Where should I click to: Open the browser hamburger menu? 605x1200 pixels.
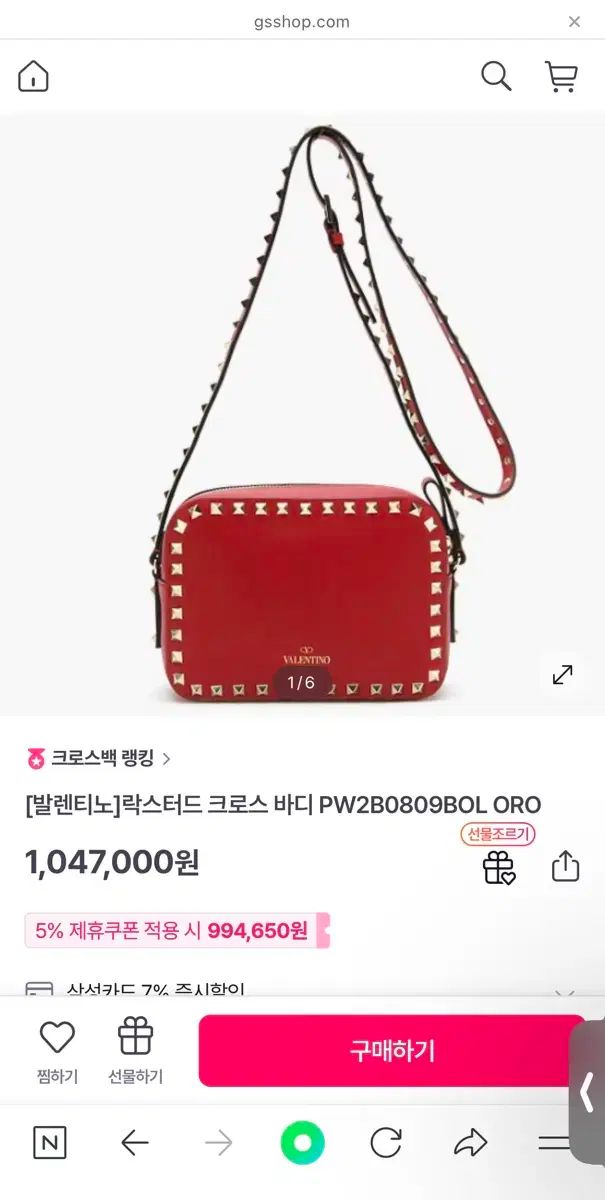553,1143
